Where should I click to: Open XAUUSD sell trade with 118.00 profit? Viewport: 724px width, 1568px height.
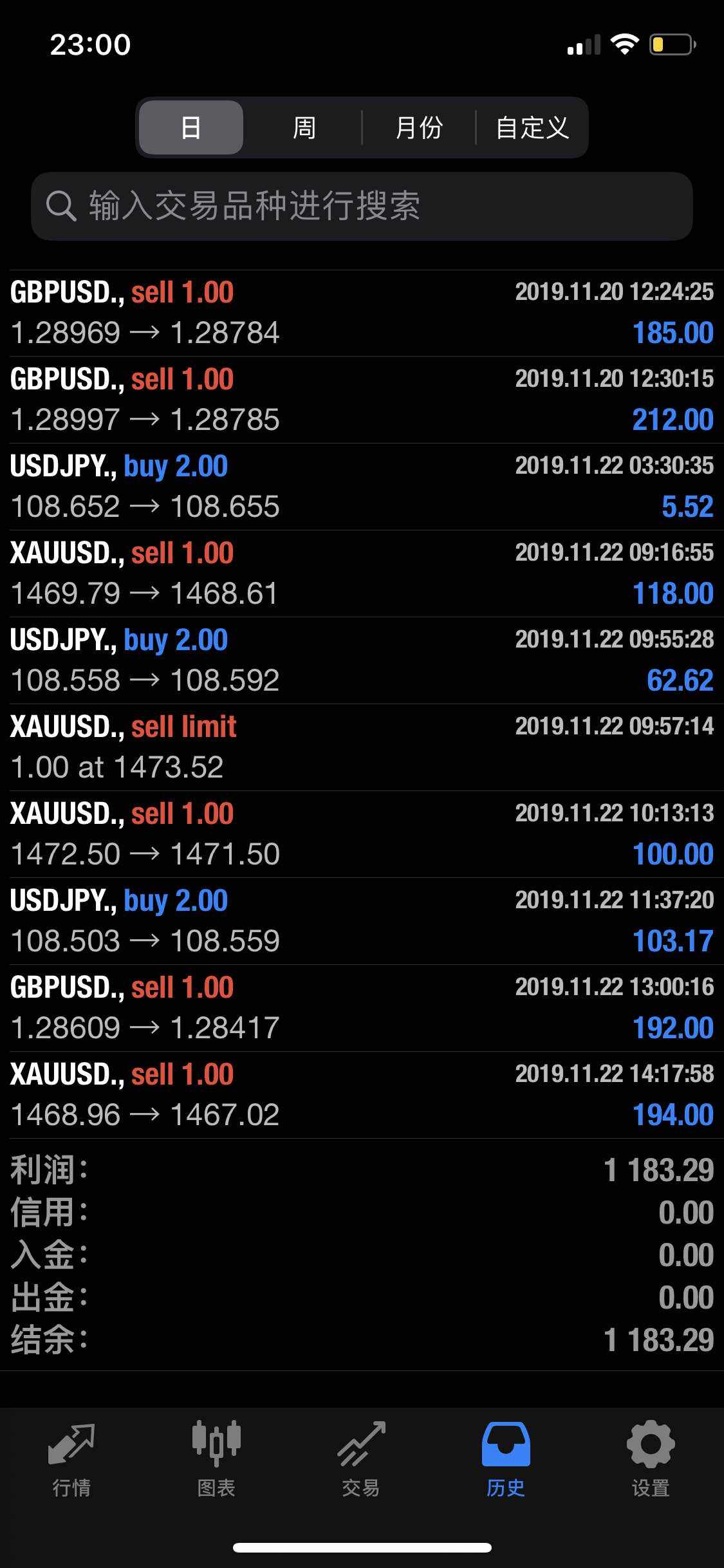click(362, 574)
